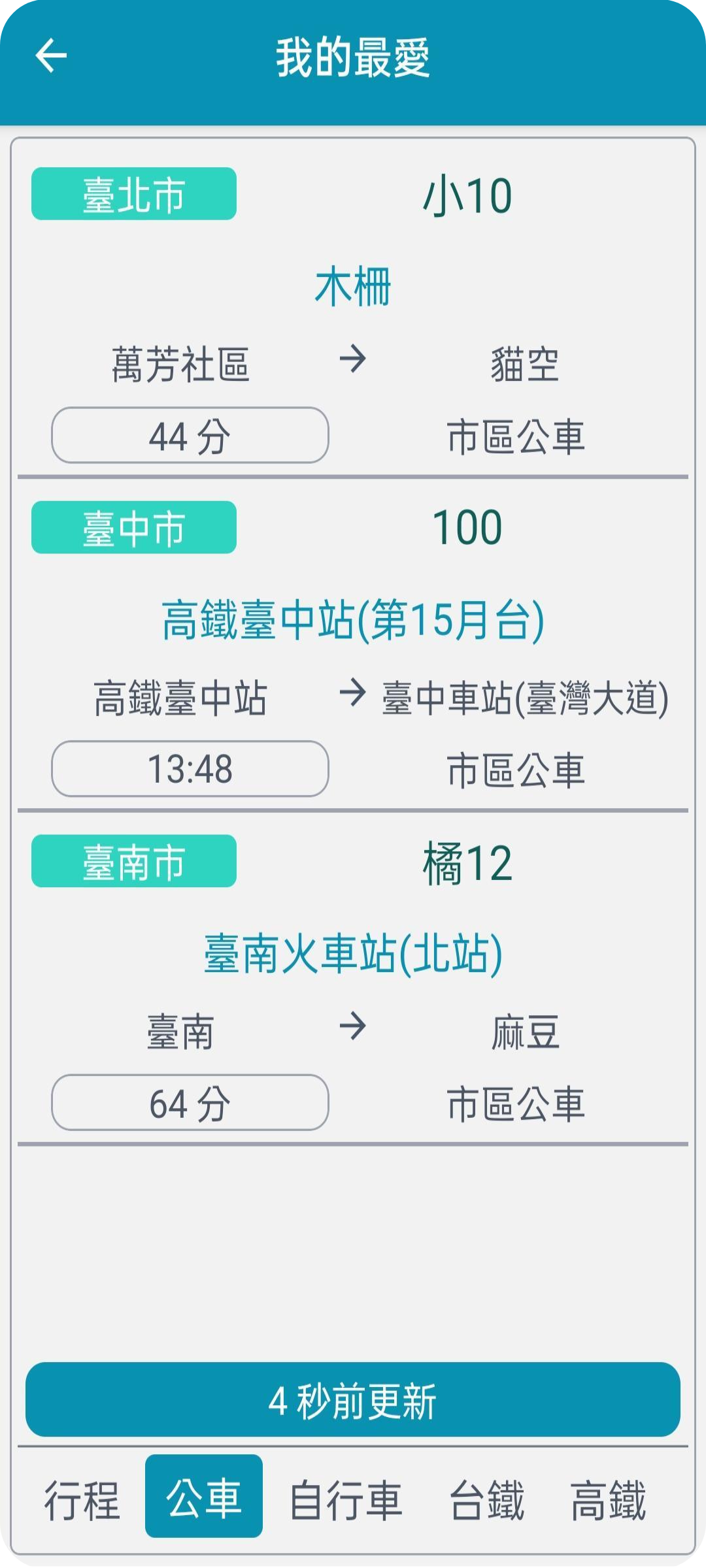
Task: Switch to the 自行車 tab
Action: pyautogui.click(x=345, y=1499)
